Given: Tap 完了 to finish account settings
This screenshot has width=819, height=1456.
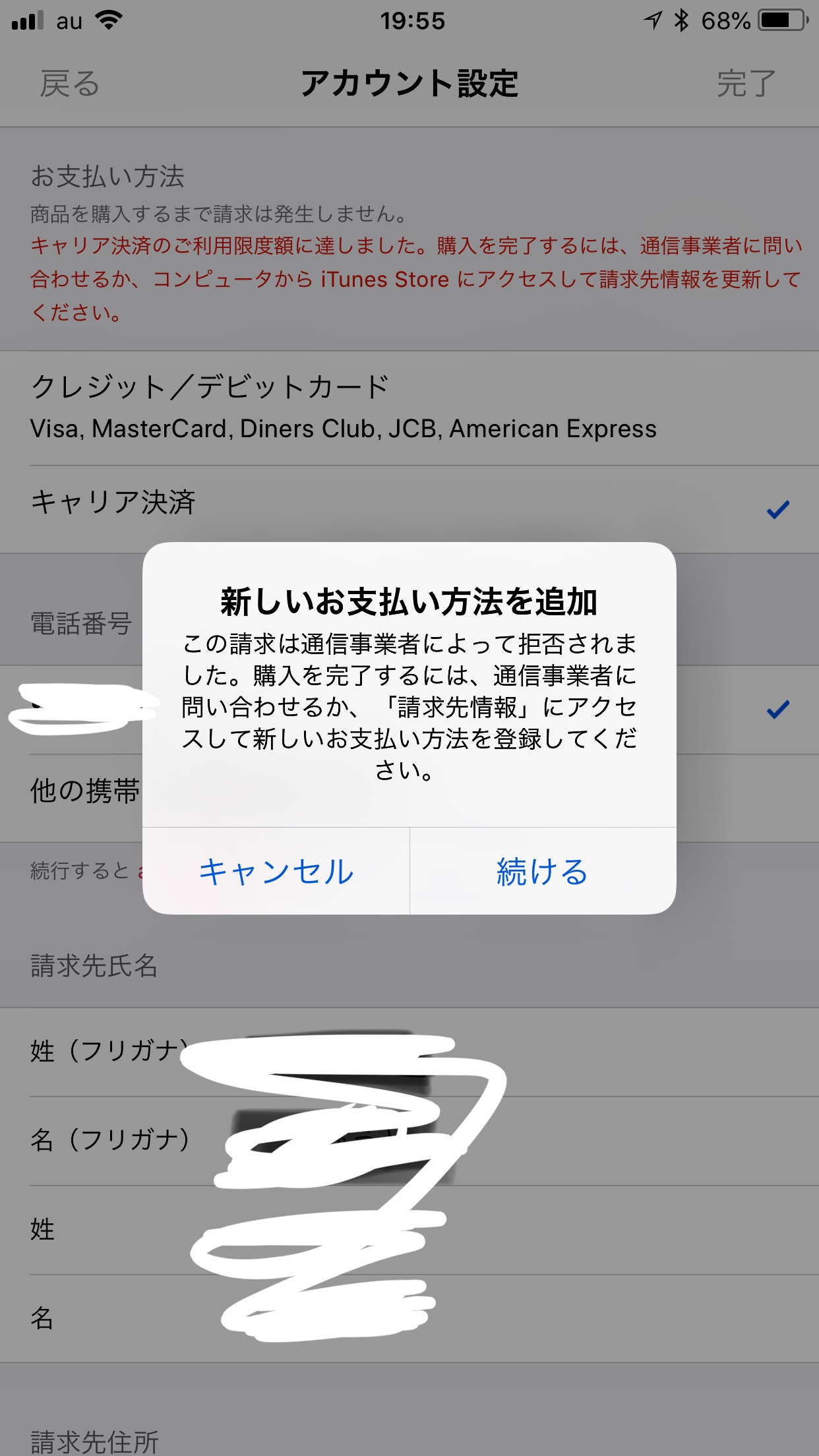Looking at the screenshot, I should pos(746,84).
